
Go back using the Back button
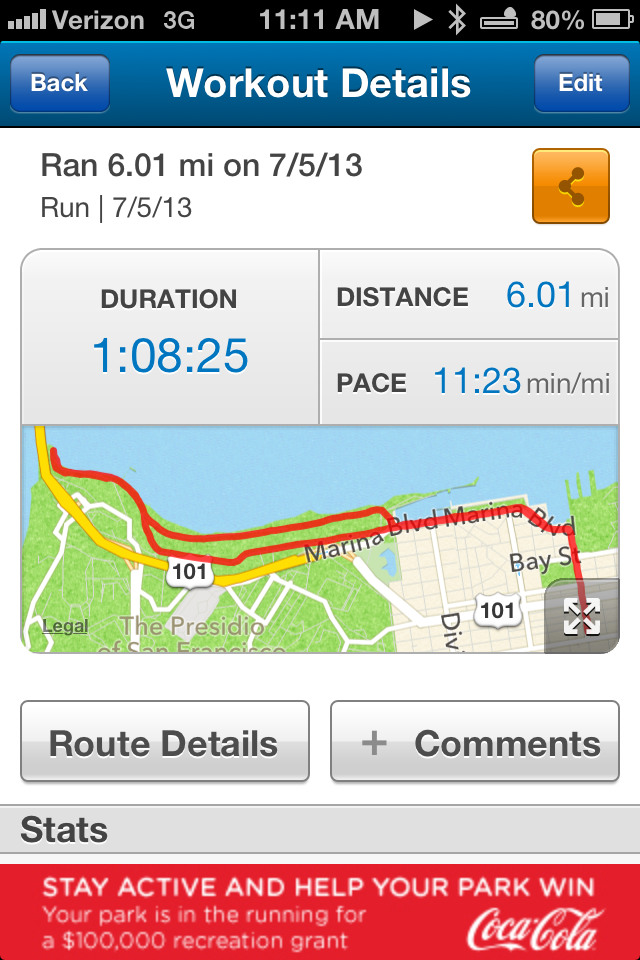point(59,83)
